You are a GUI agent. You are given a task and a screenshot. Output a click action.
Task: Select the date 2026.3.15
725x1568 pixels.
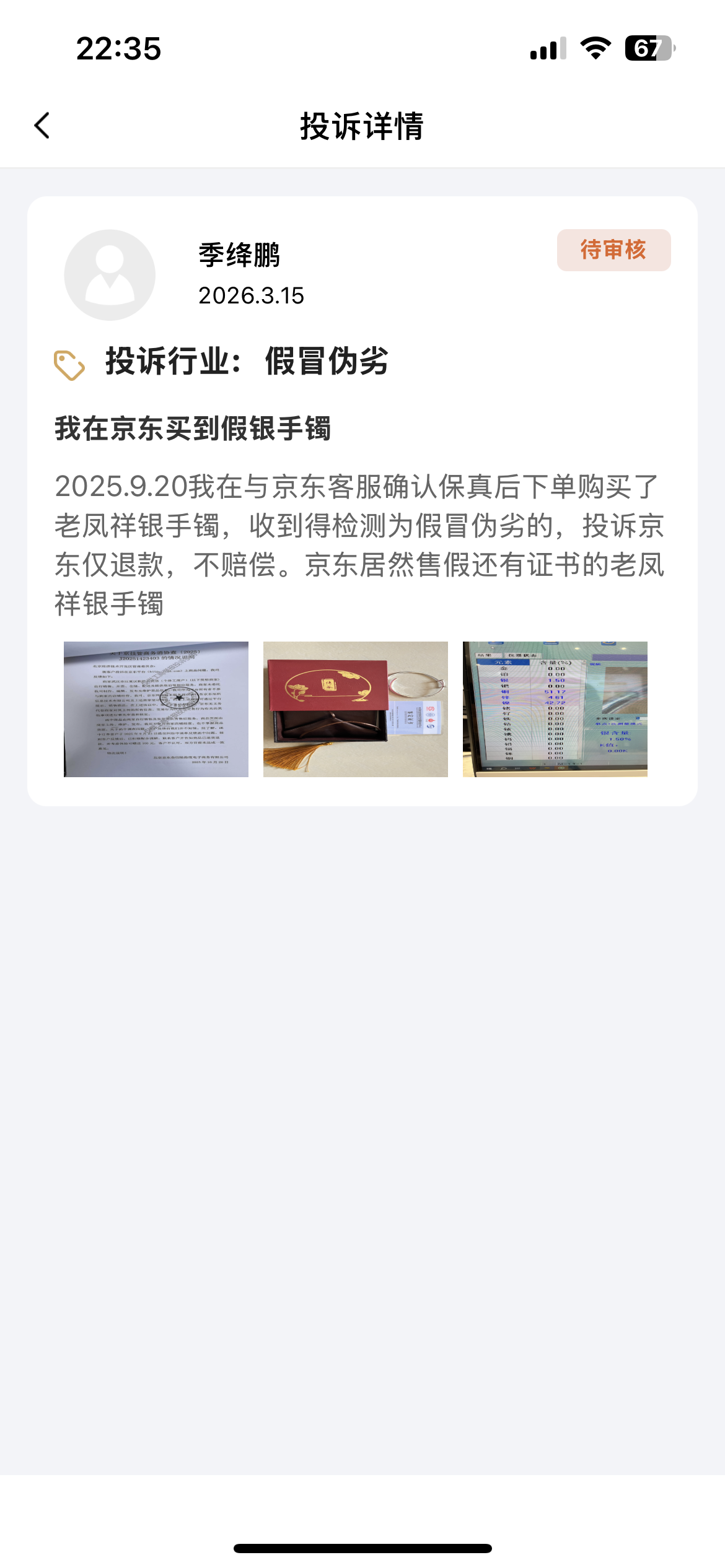point(251,295)
